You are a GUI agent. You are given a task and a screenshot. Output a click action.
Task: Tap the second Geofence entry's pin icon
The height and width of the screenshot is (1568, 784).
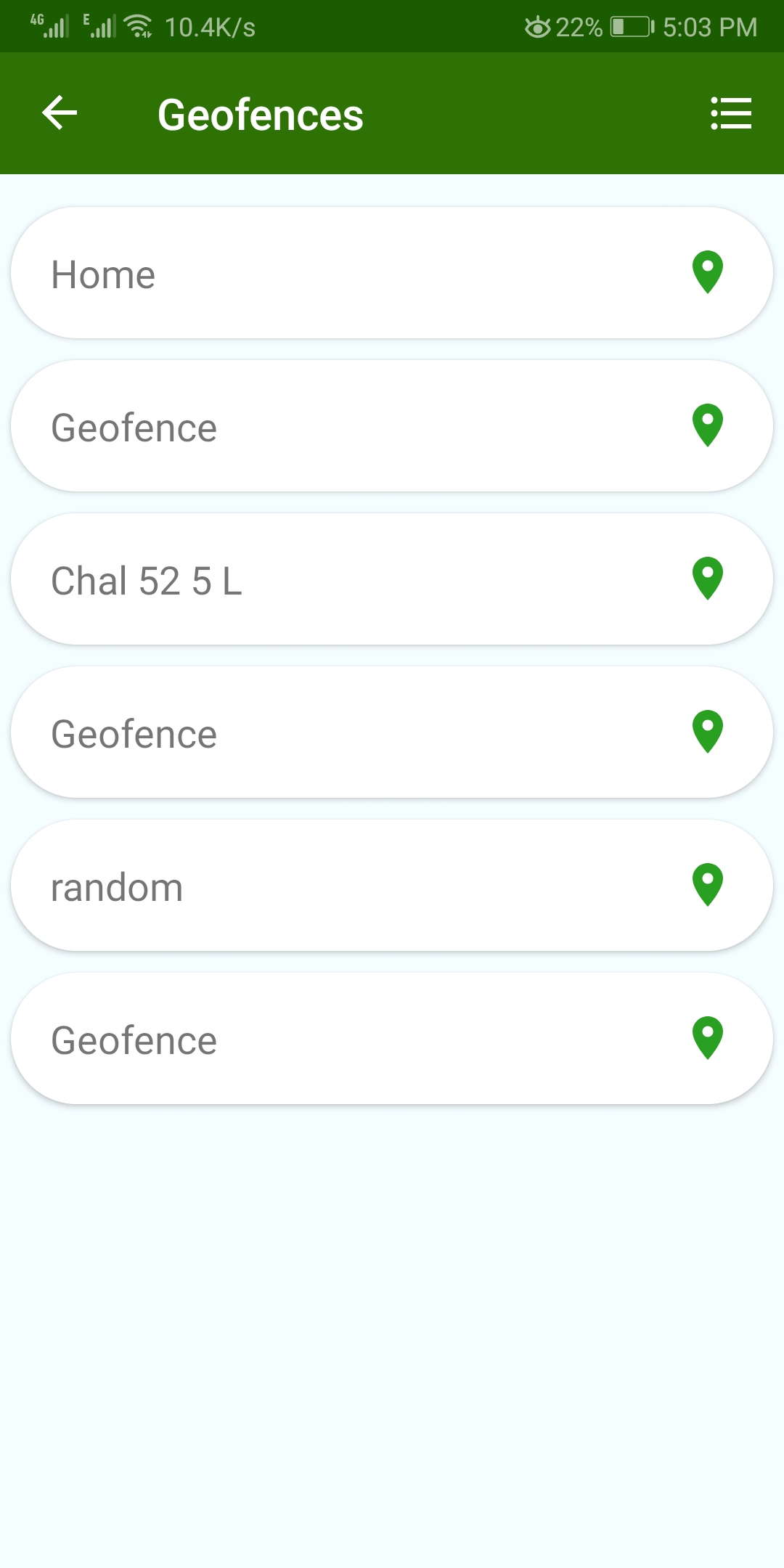coord(708,731)
